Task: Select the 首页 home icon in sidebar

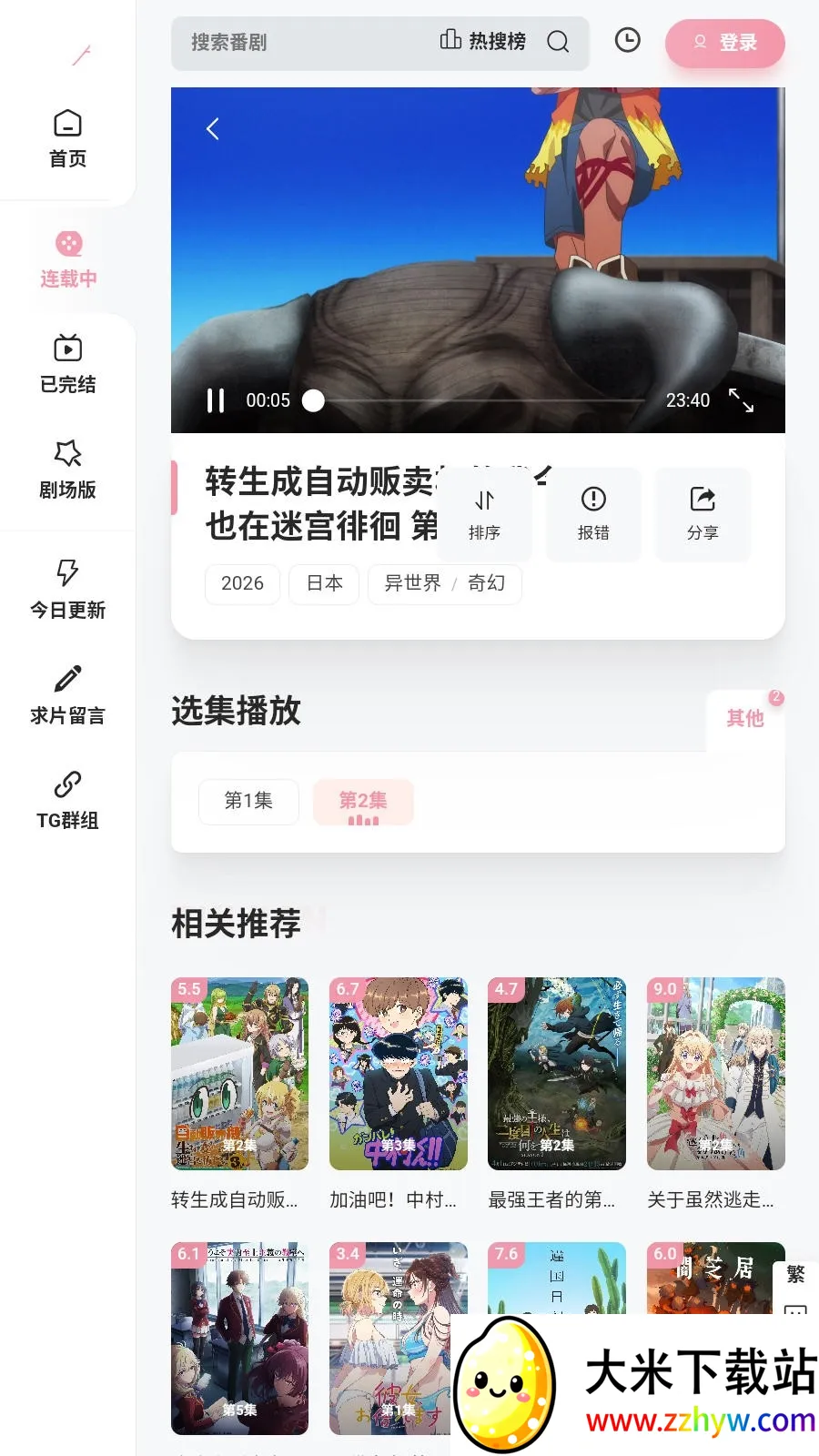Action: [x=67, y=123]
